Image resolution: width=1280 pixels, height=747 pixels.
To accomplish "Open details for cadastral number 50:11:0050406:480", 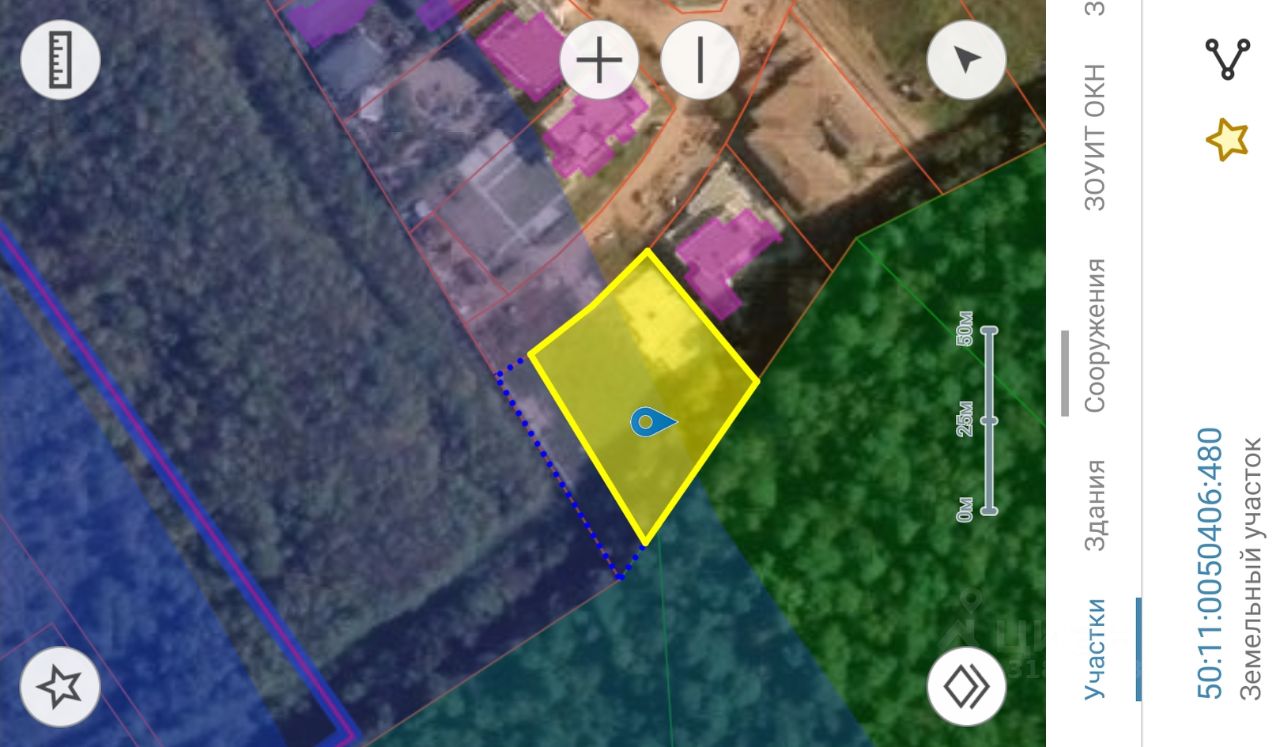I will click(1210, 562).
